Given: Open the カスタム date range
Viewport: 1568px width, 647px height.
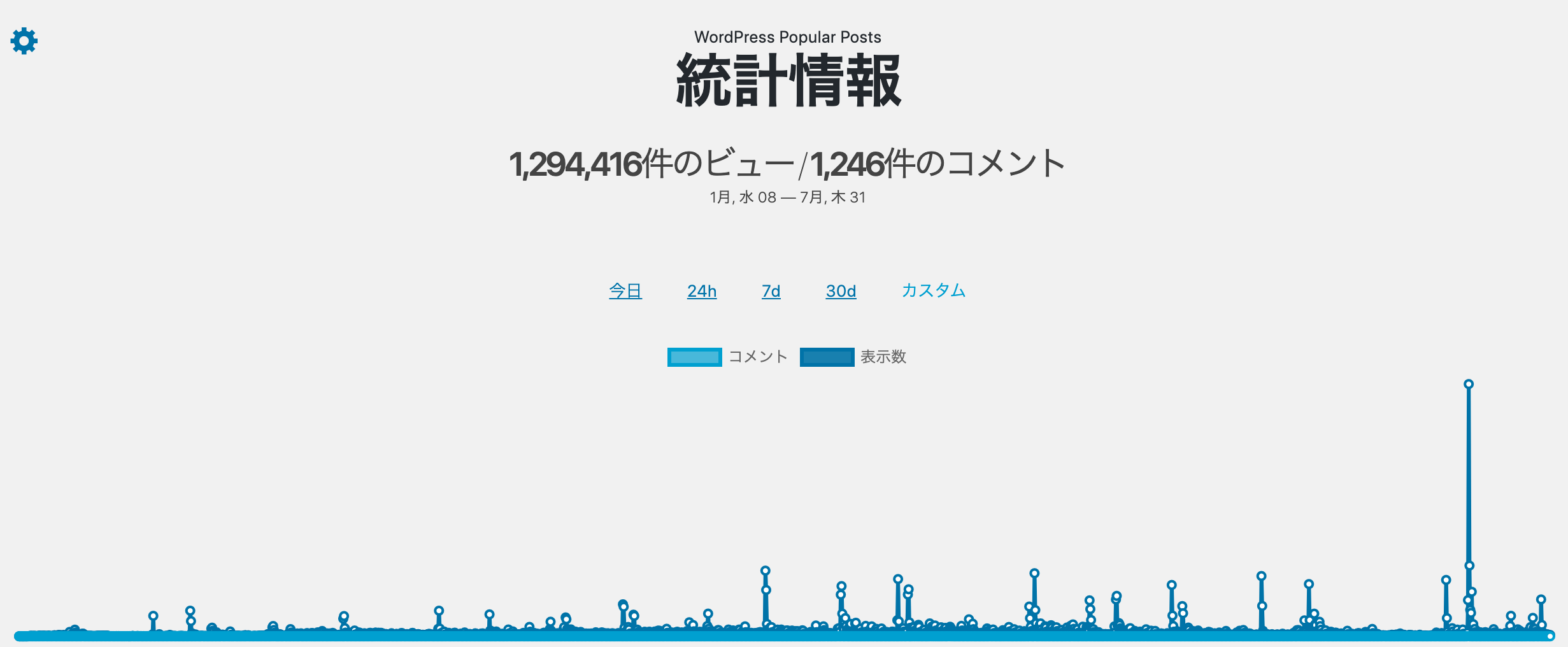Looking at the screenshot, I should coord(933,290).
